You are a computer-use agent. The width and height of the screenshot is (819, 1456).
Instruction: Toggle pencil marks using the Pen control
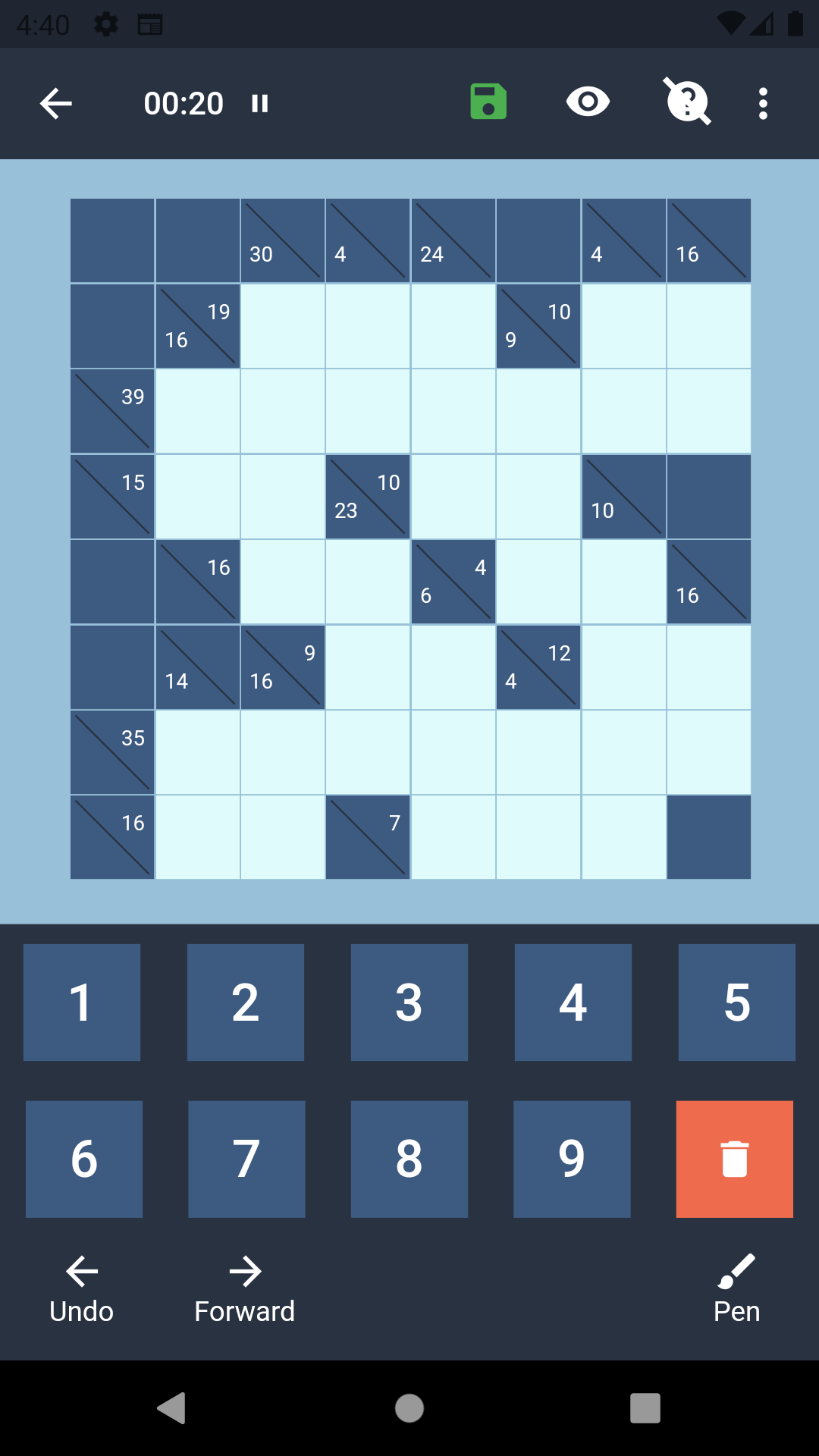[x=736, y=1288]
